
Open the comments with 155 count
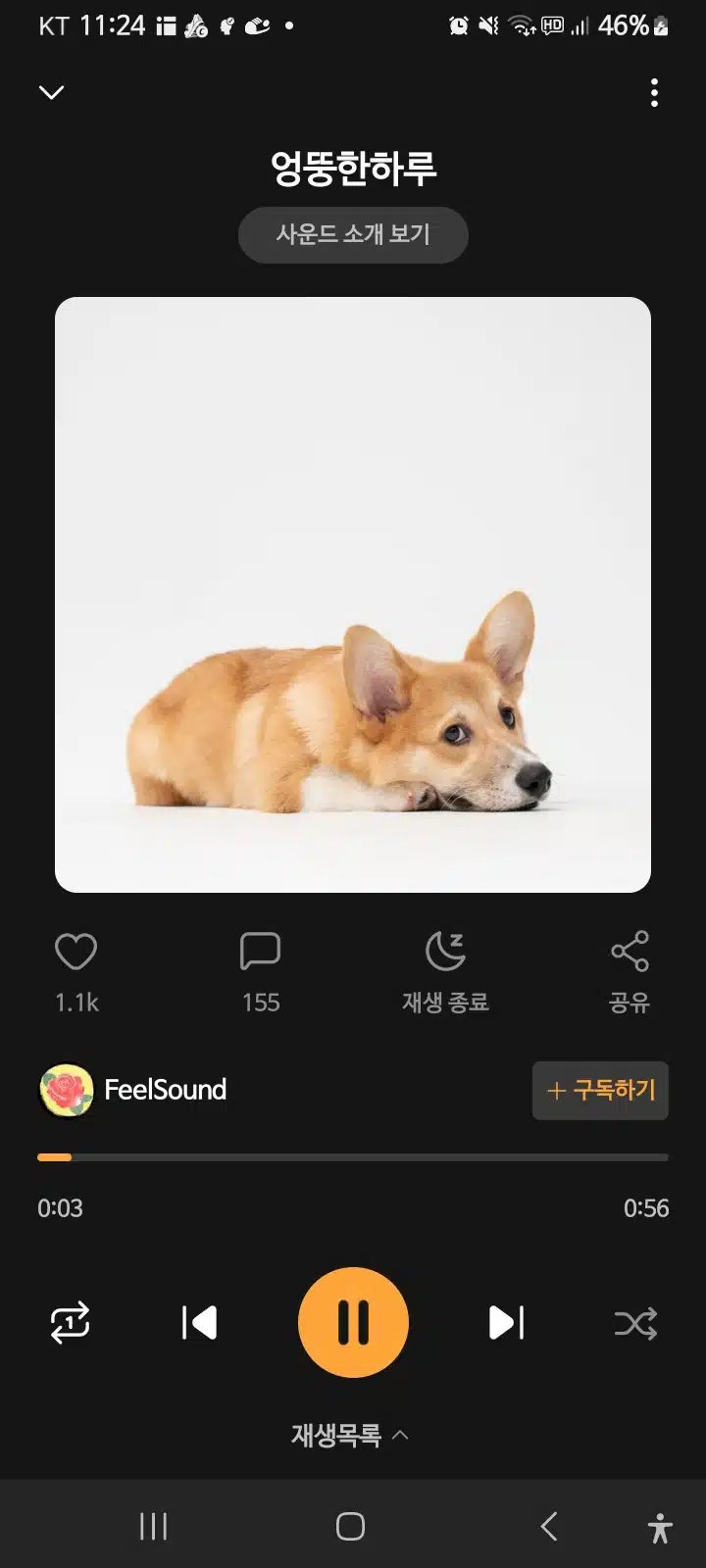[260, 952]
